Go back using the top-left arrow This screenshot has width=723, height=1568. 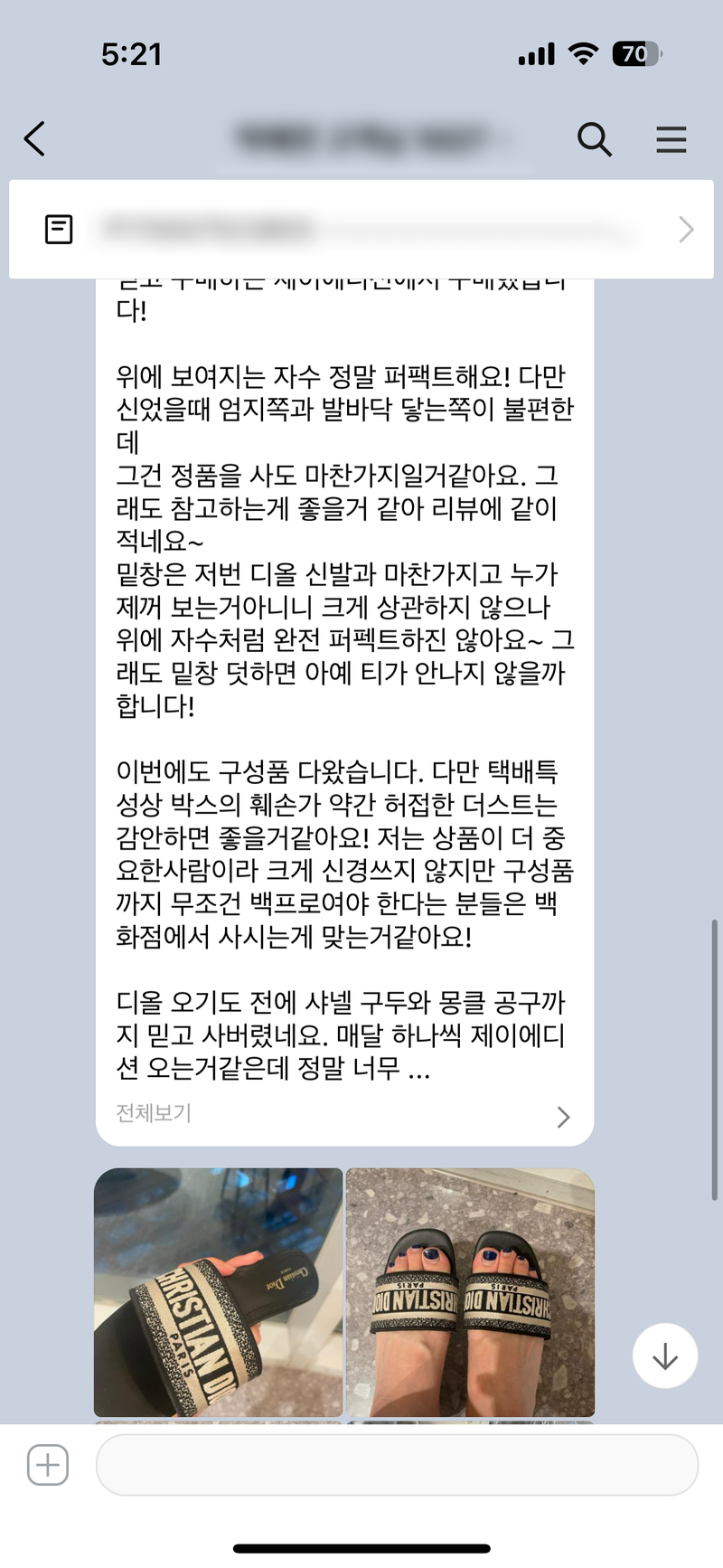click(35, 139)
